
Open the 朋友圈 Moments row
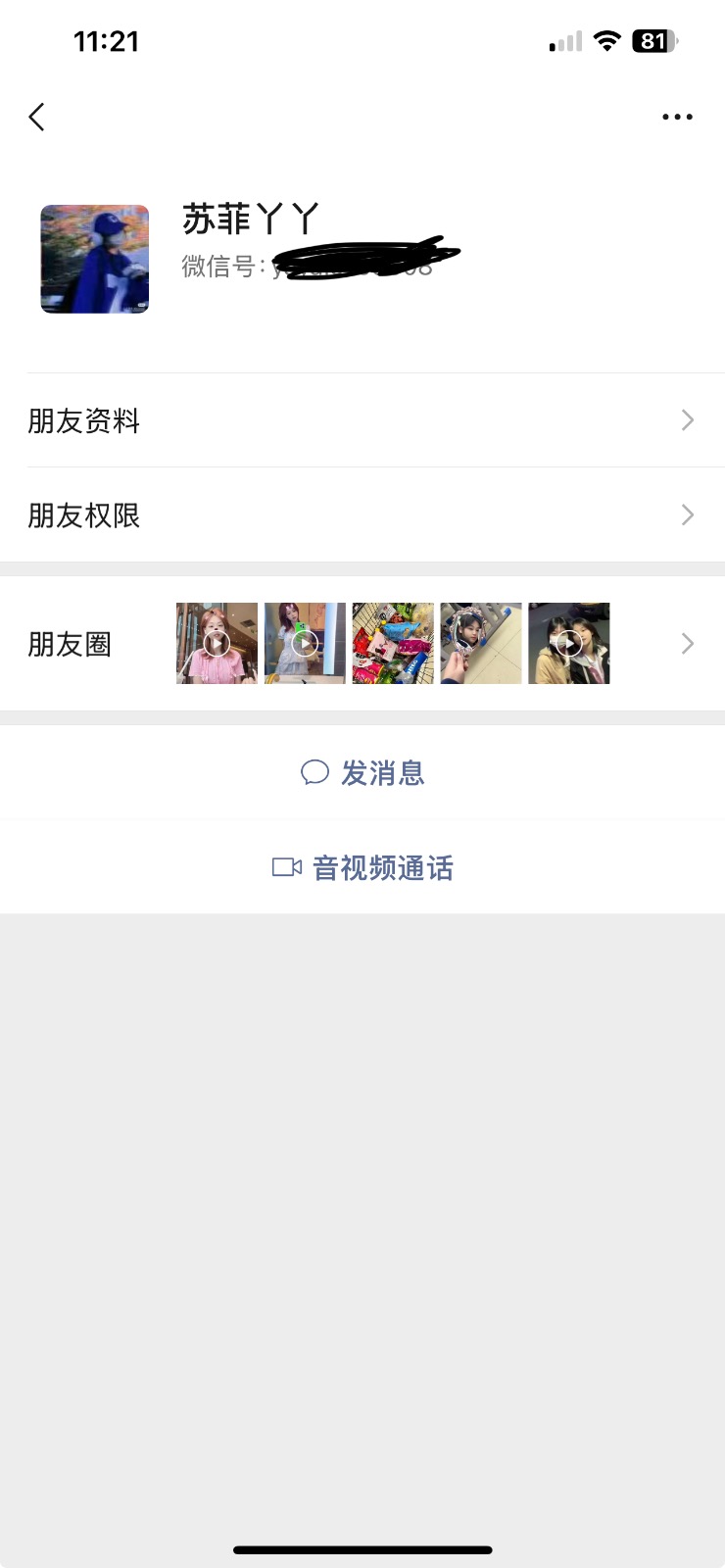(362, 644)
